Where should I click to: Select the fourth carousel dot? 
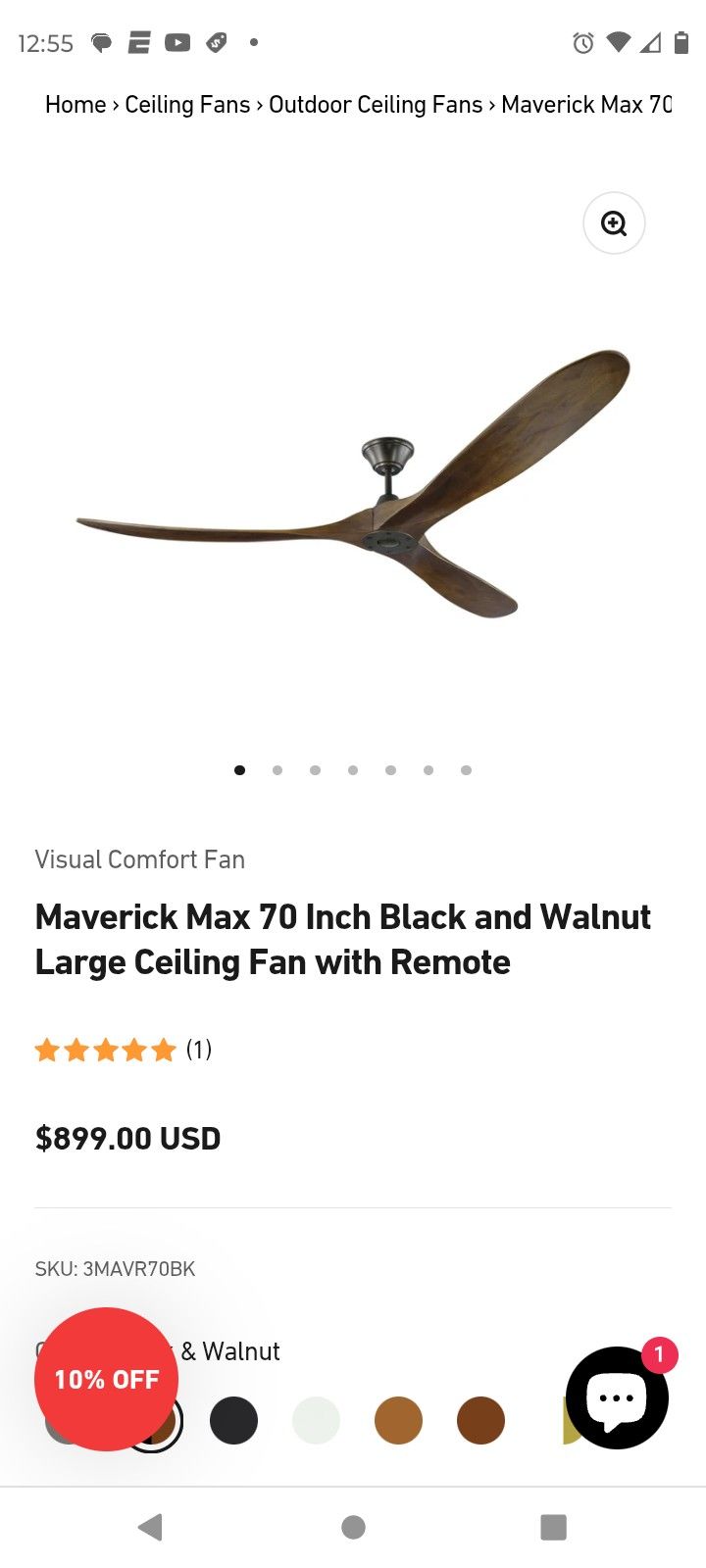352,770
